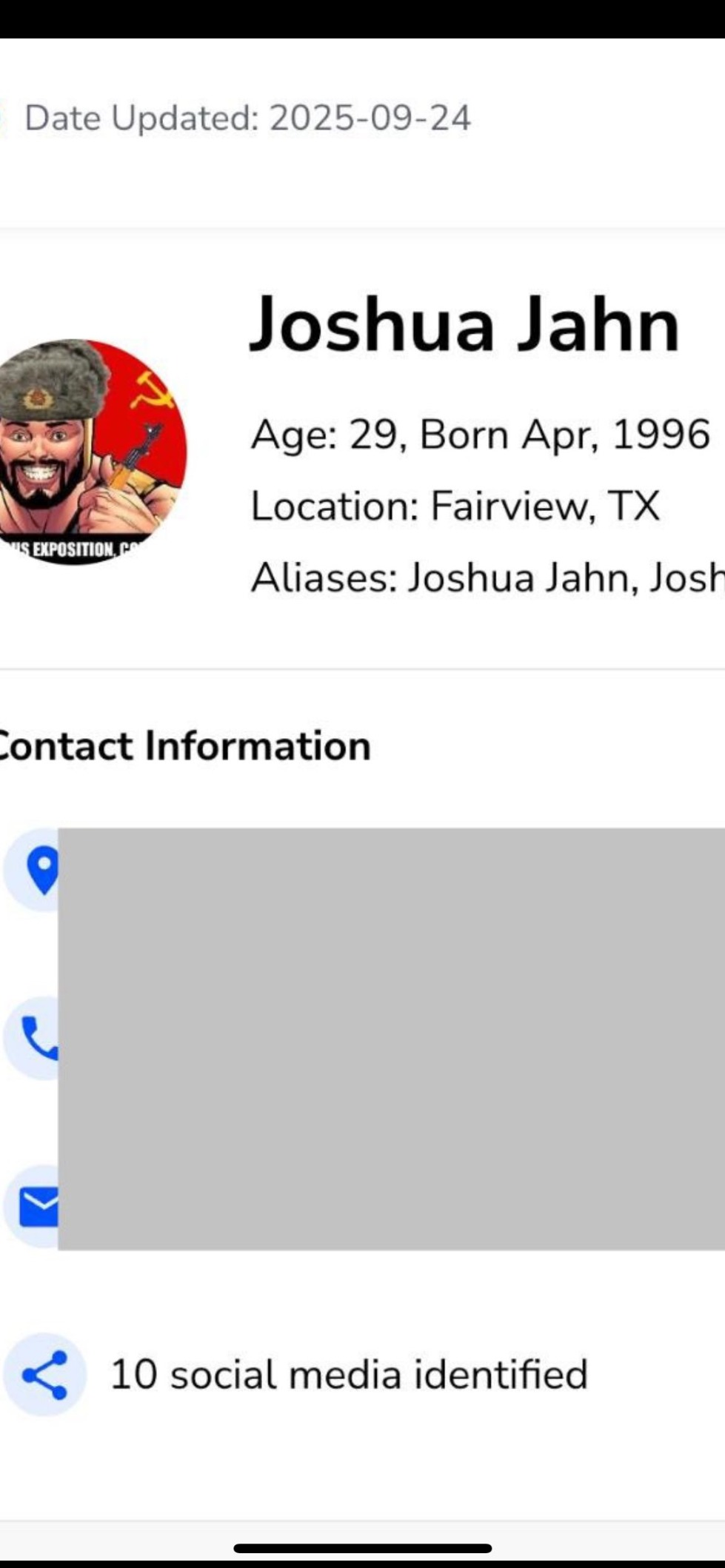Tap the email envelope icon
The width and height of the screenshot is (725, 1568).
pos(37,1207)
